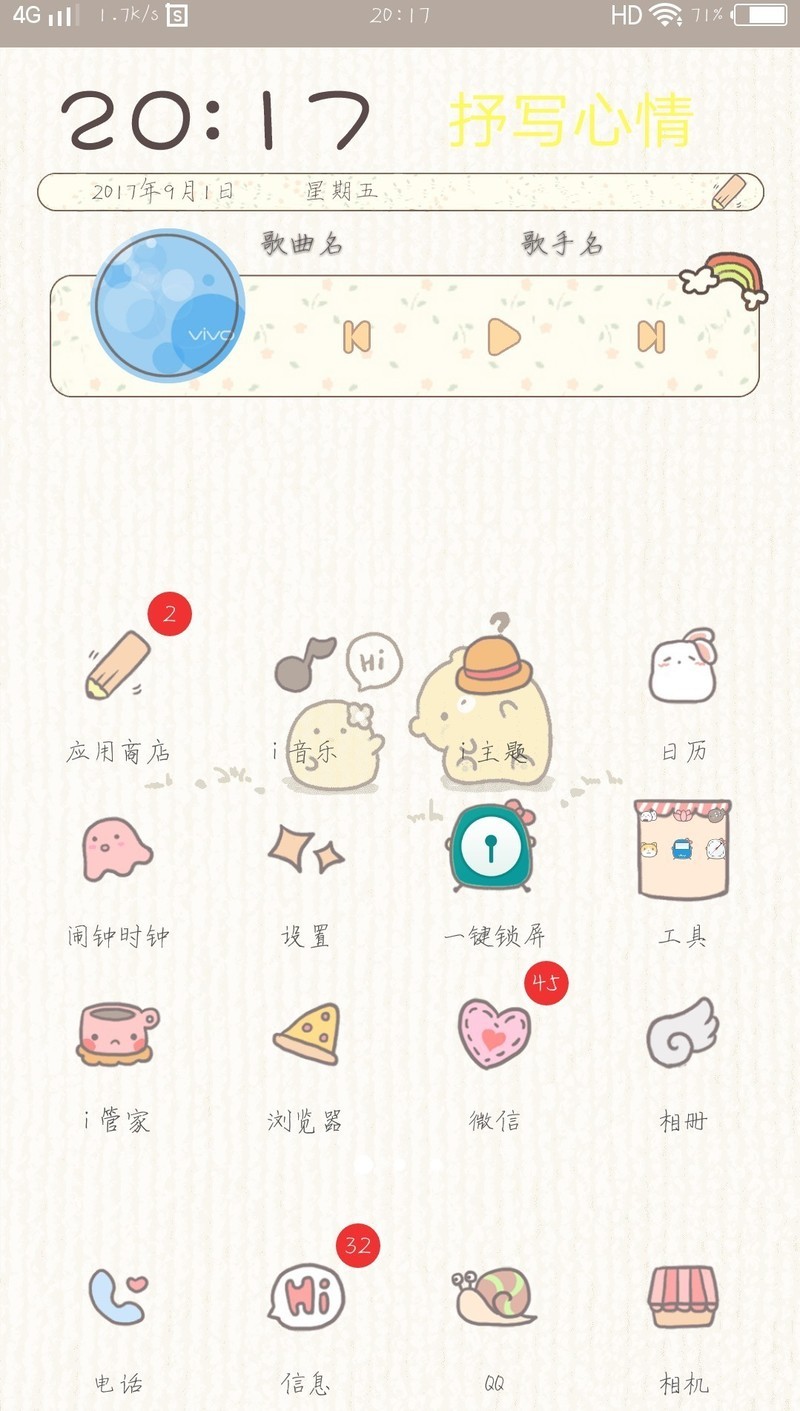
Task: Tap the pencil to write a mood note
Action: [x=729, y=192]
